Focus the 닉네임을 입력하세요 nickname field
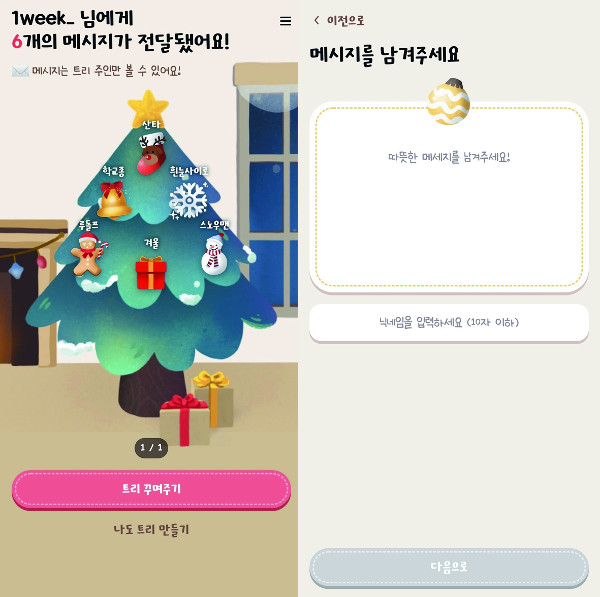 (x=448, y=322)
